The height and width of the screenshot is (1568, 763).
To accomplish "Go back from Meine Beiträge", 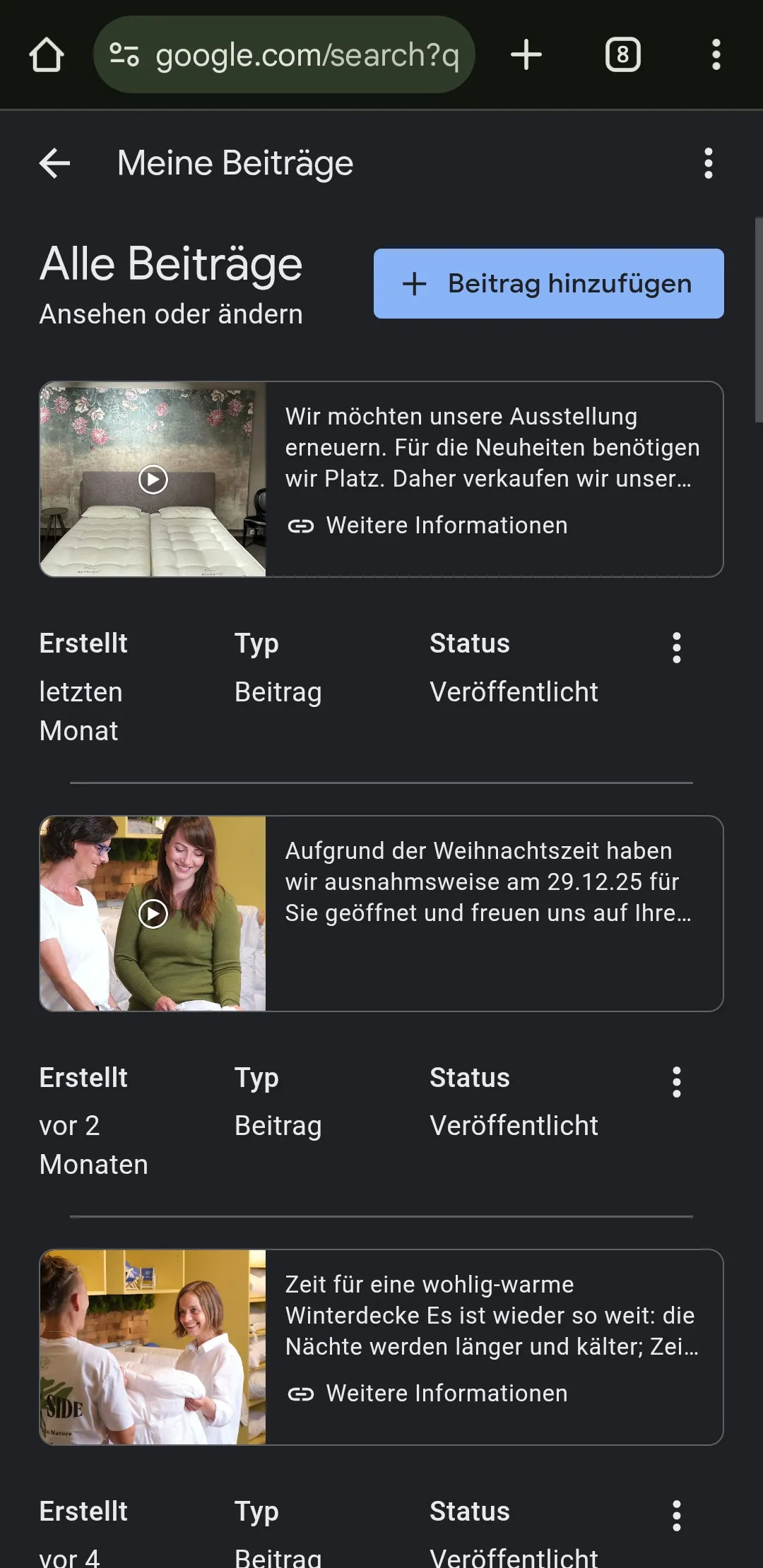I will click(54, 163).
